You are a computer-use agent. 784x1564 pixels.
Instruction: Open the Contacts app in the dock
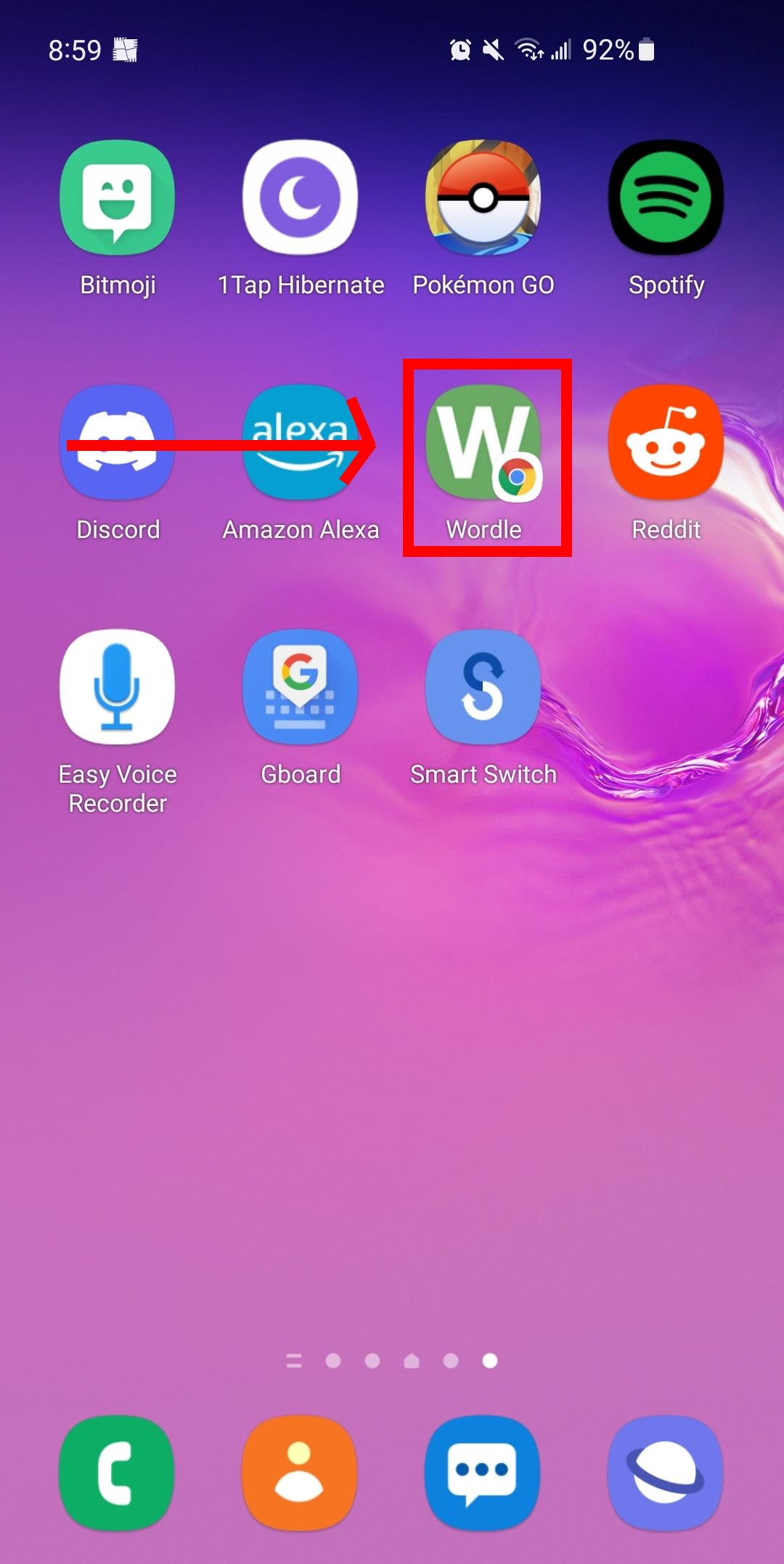click(x=301, y=1473)
